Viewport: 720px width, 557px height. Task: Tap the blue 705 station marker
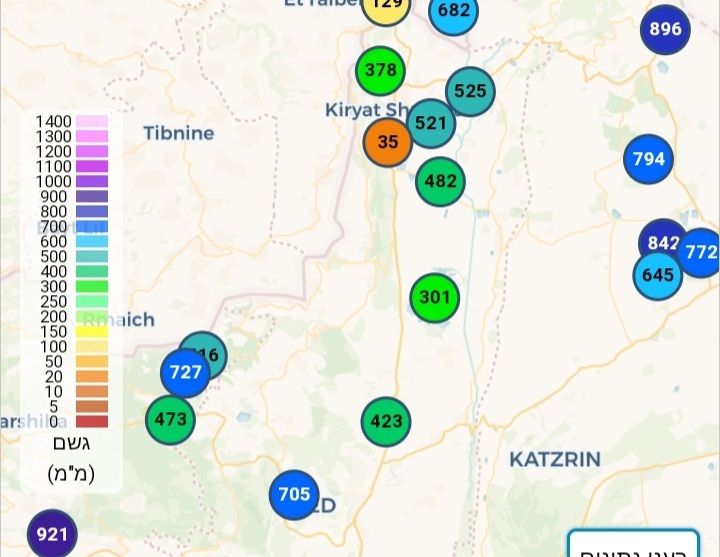[294, 494]
